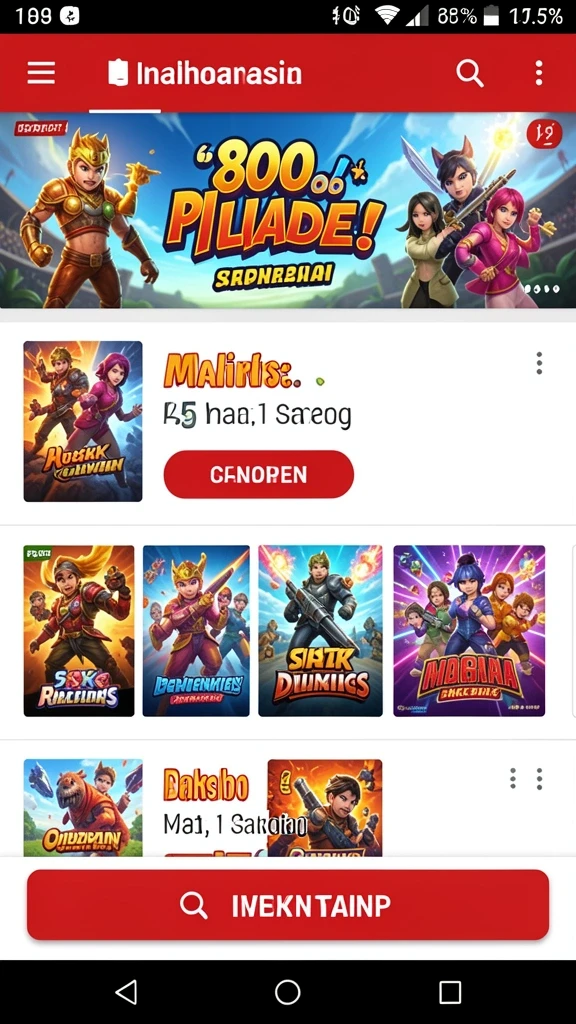Image resolution: width=576 pixels, height=1024 pixels.
Task: Go back with the system back button
Action: point(125,992)
